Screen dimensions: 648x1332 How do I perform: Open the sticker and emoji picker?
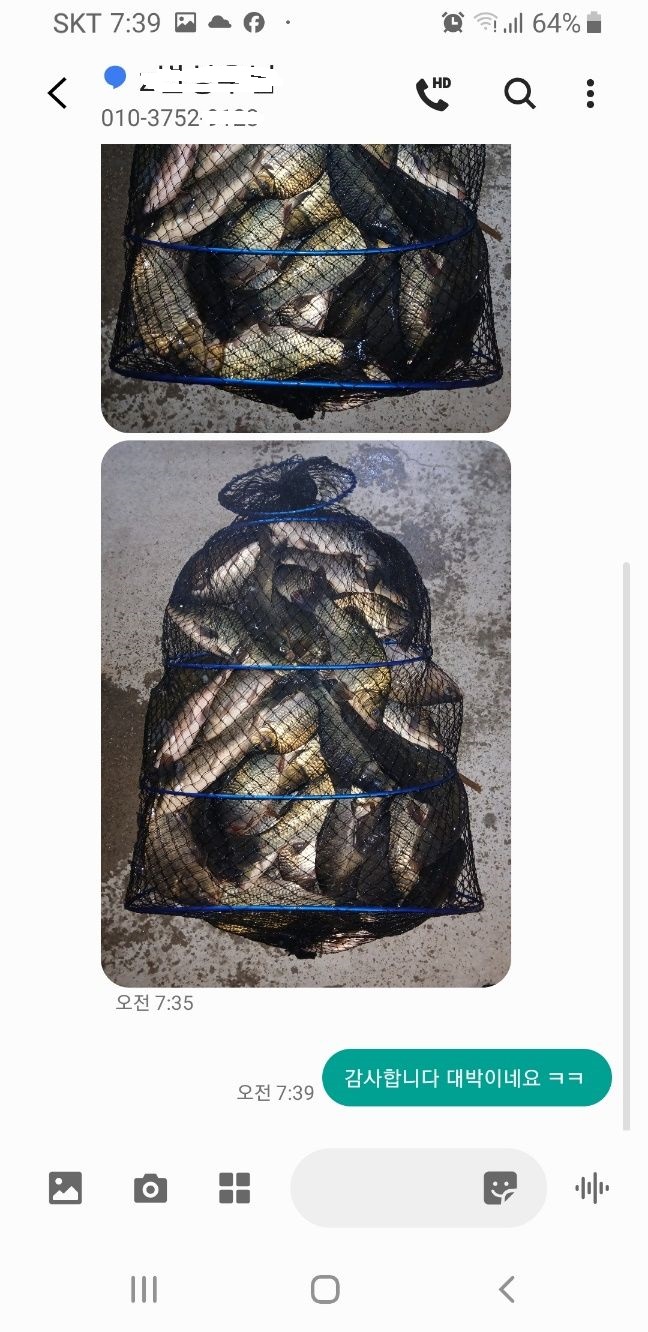click(500, 1188)
